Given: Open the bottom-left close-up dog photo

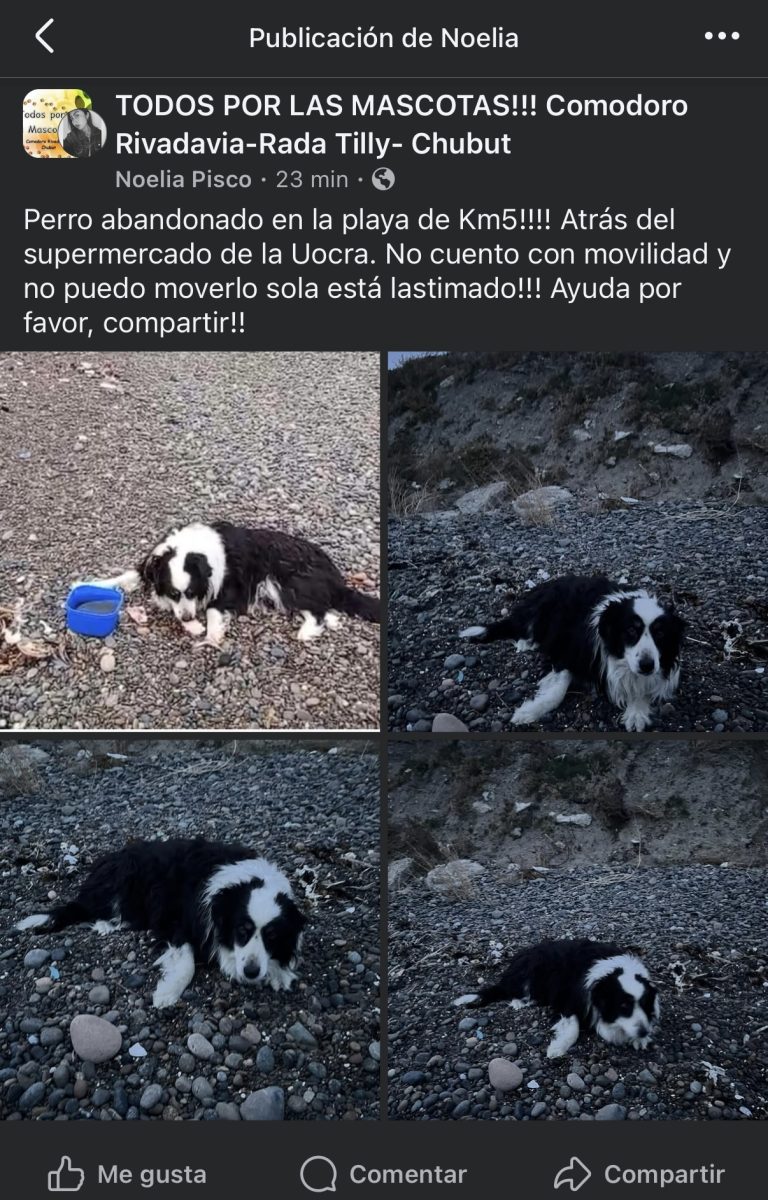Looking at the screenshot, I should coord(190,928).
